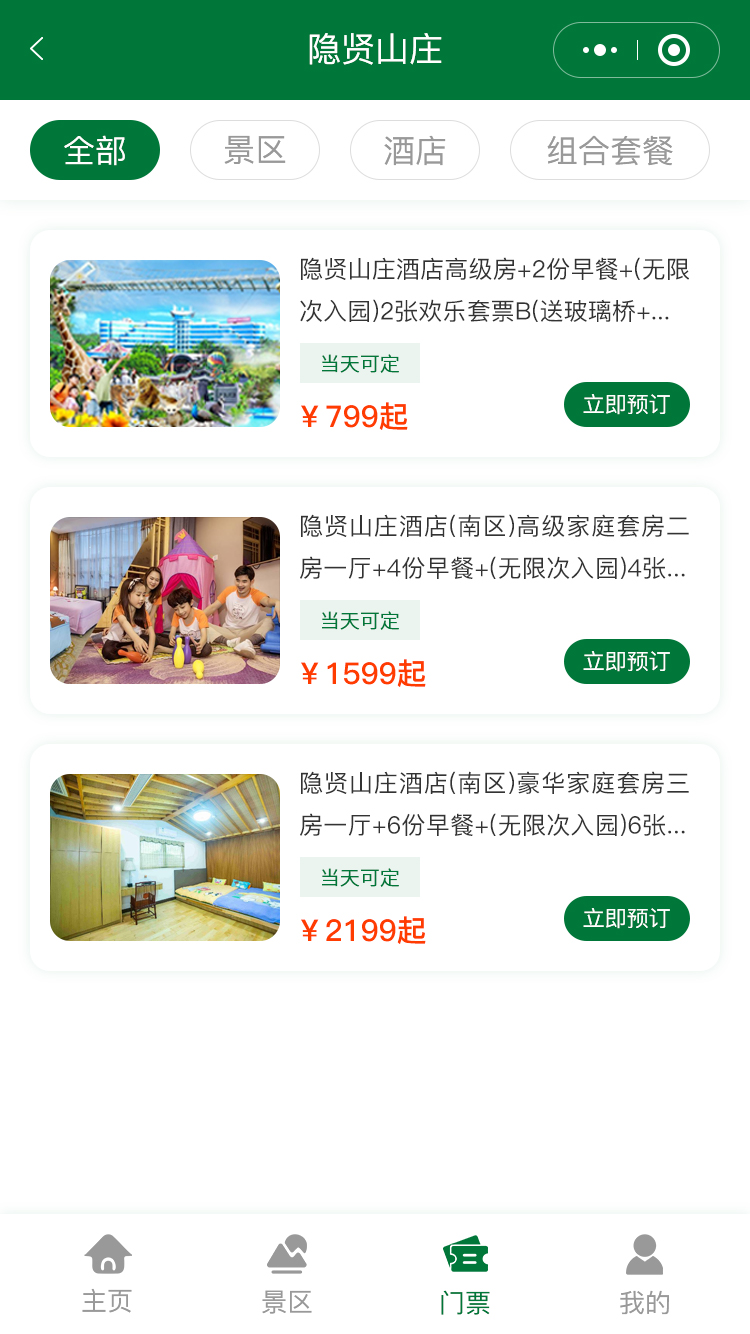Go to the 我的 profile tab

click(644, 1273)
